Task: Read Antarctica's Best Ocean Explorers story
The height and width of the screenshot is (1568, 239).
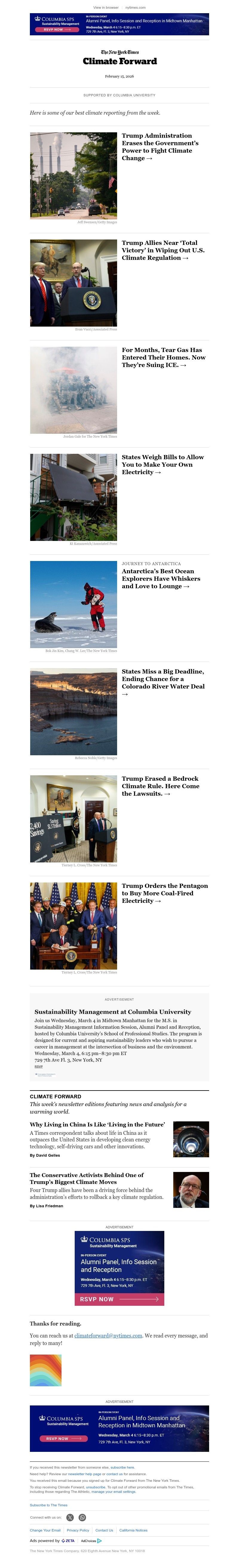Action: (x=160, y=579)
